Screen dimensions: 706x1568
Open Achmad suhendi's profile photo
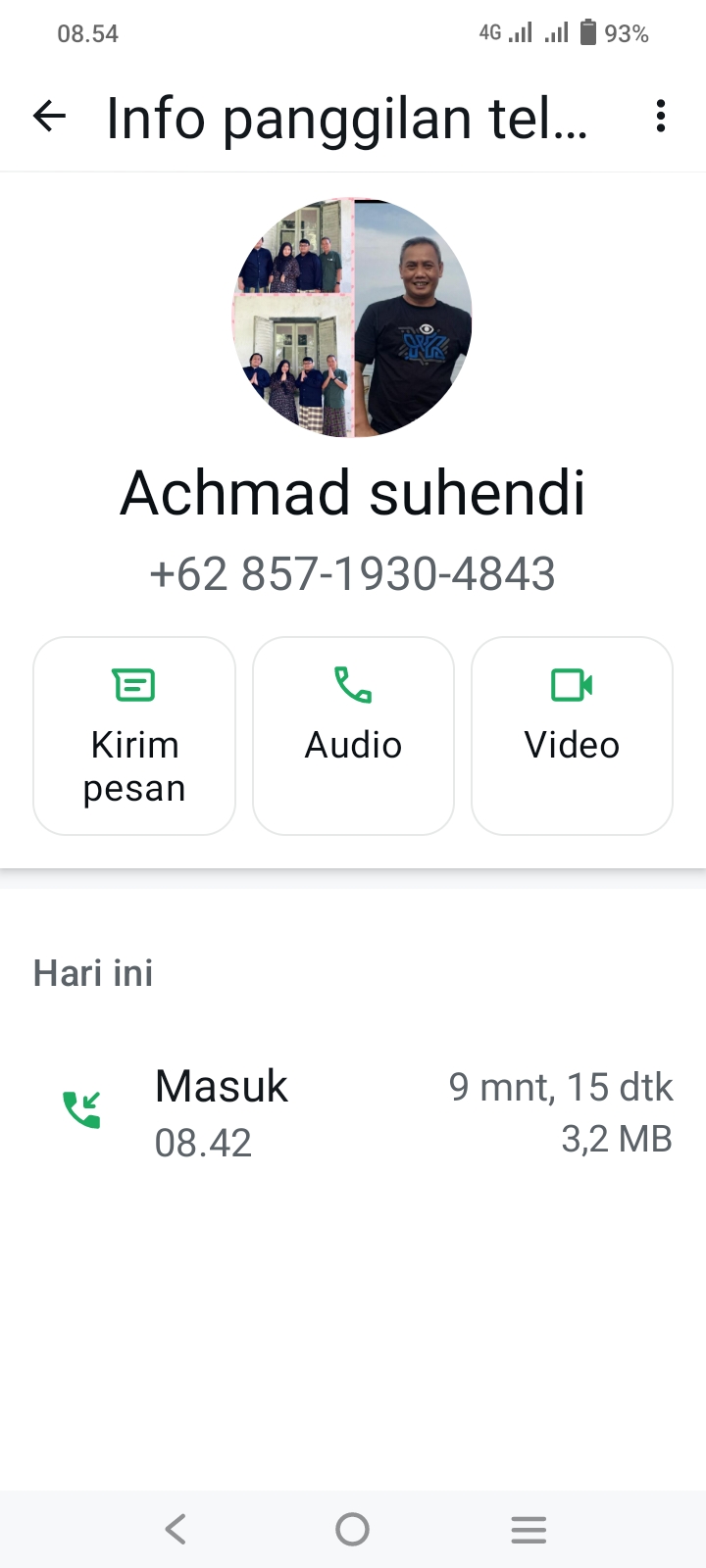(x=353, y=318)
